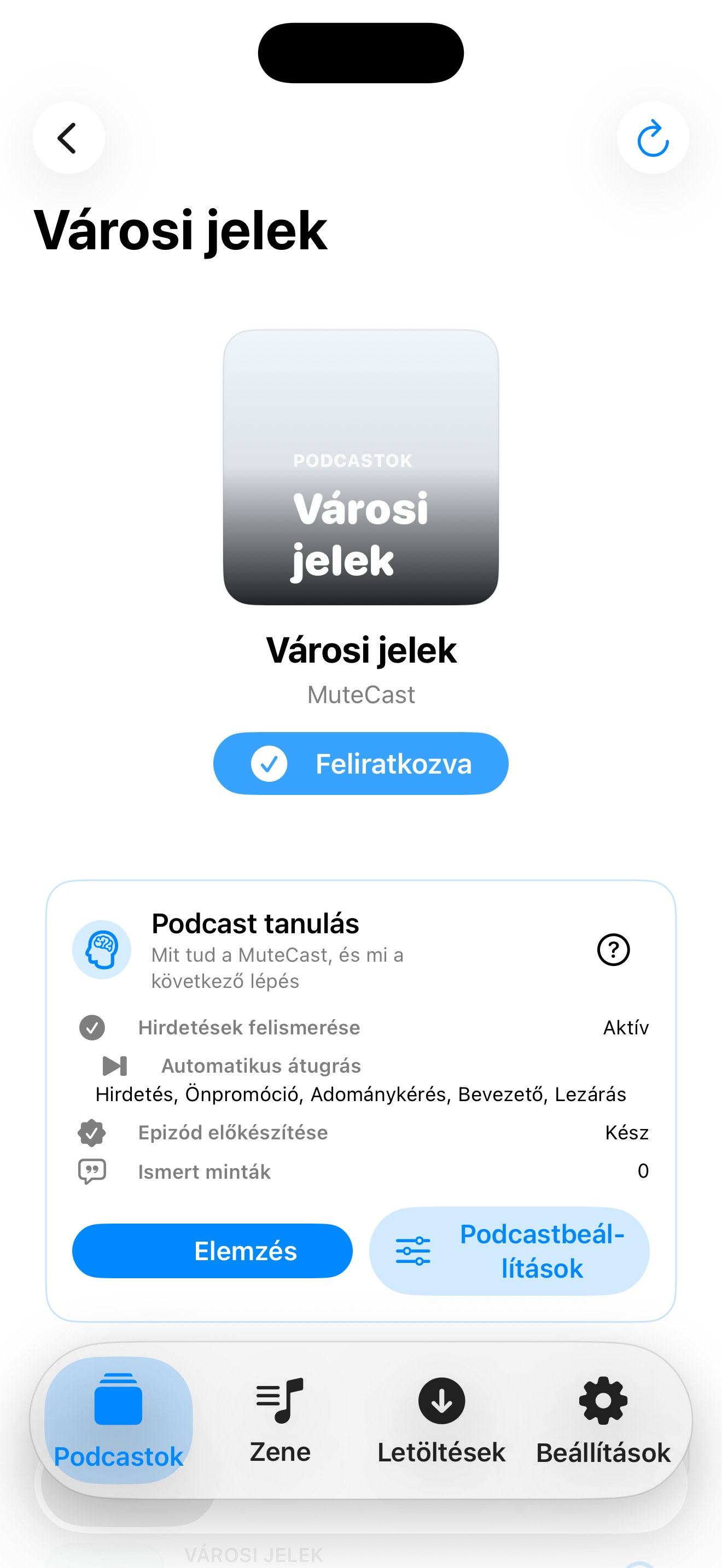Tap the Feliratkozva subscribed button
This screenshot has width=722, height=1568.
(360, 763)
